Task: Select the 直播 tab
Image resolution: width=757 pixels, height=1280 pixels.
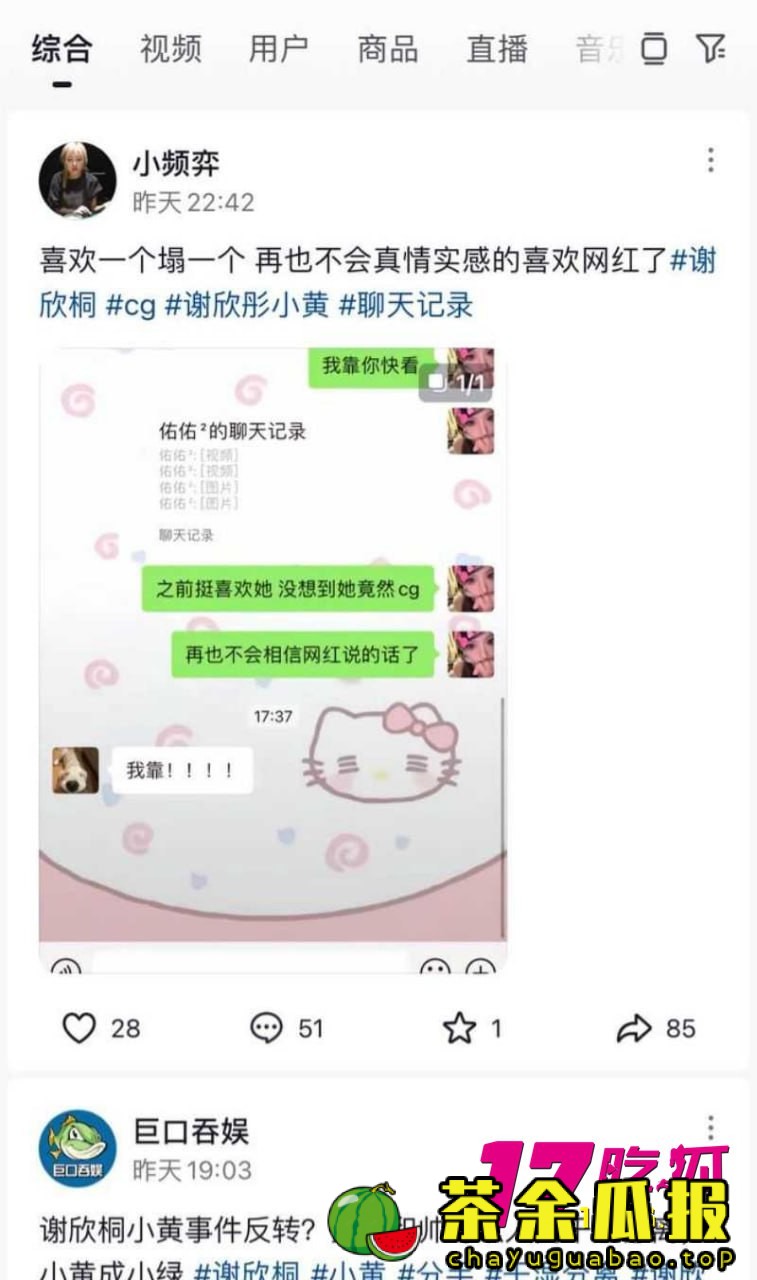Action: point(497,49)
